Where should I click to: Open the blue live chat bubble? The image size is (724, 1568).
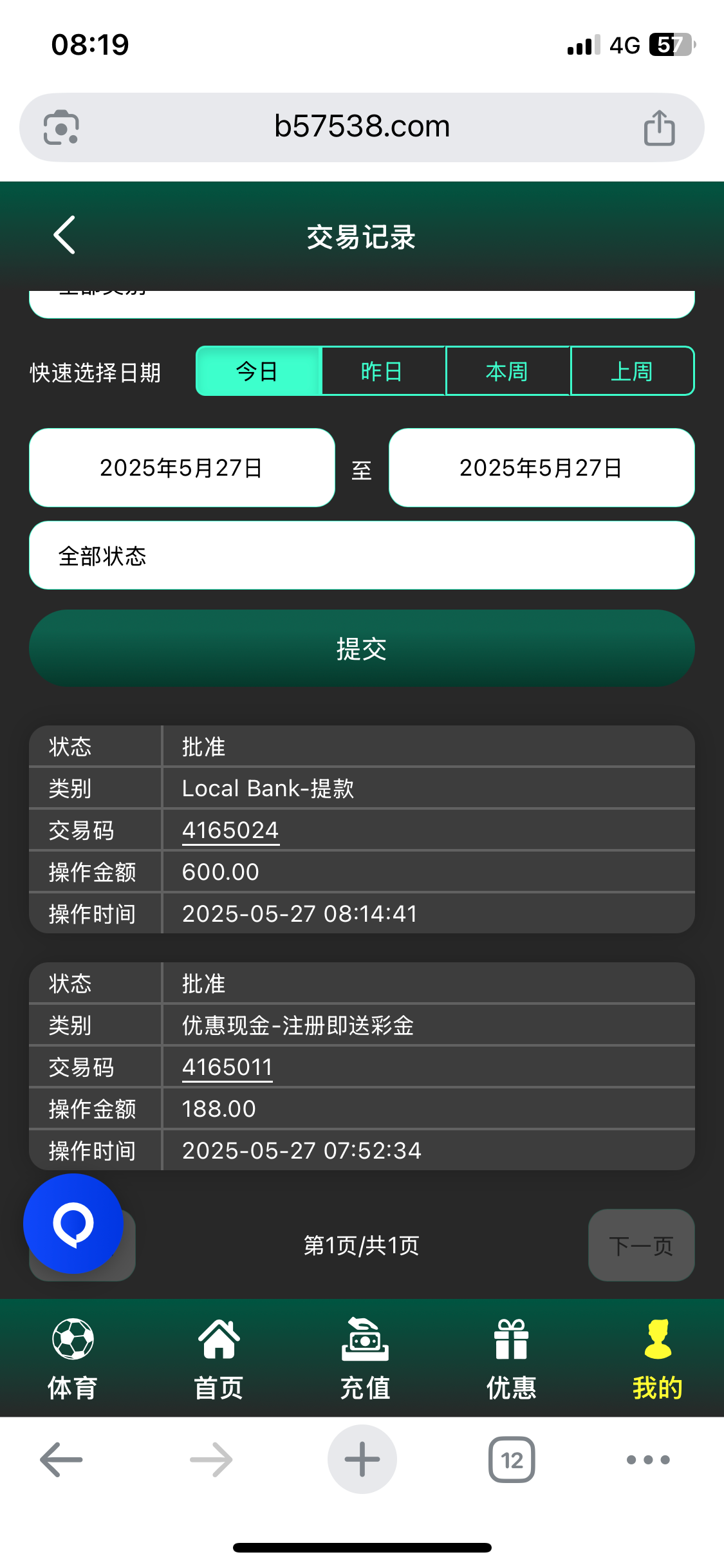pos(73,1224)
